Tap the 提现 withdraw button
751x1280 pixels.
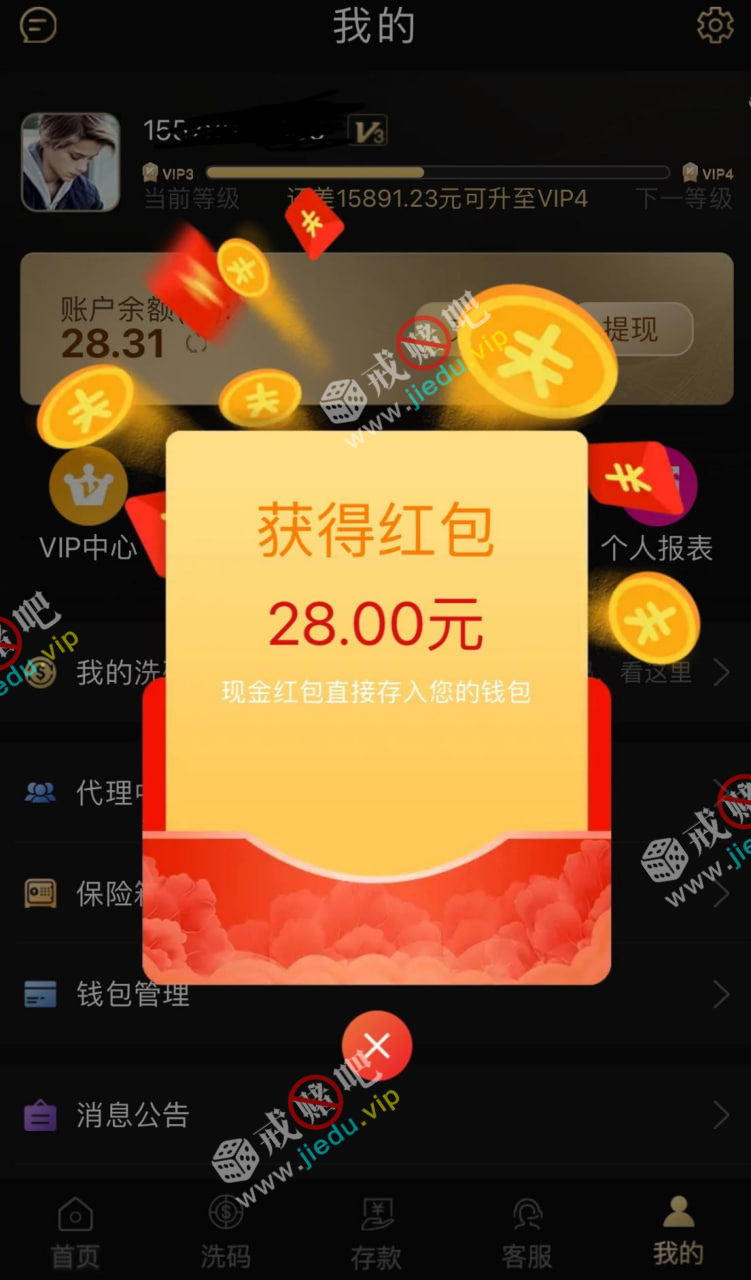pos(632,329)
